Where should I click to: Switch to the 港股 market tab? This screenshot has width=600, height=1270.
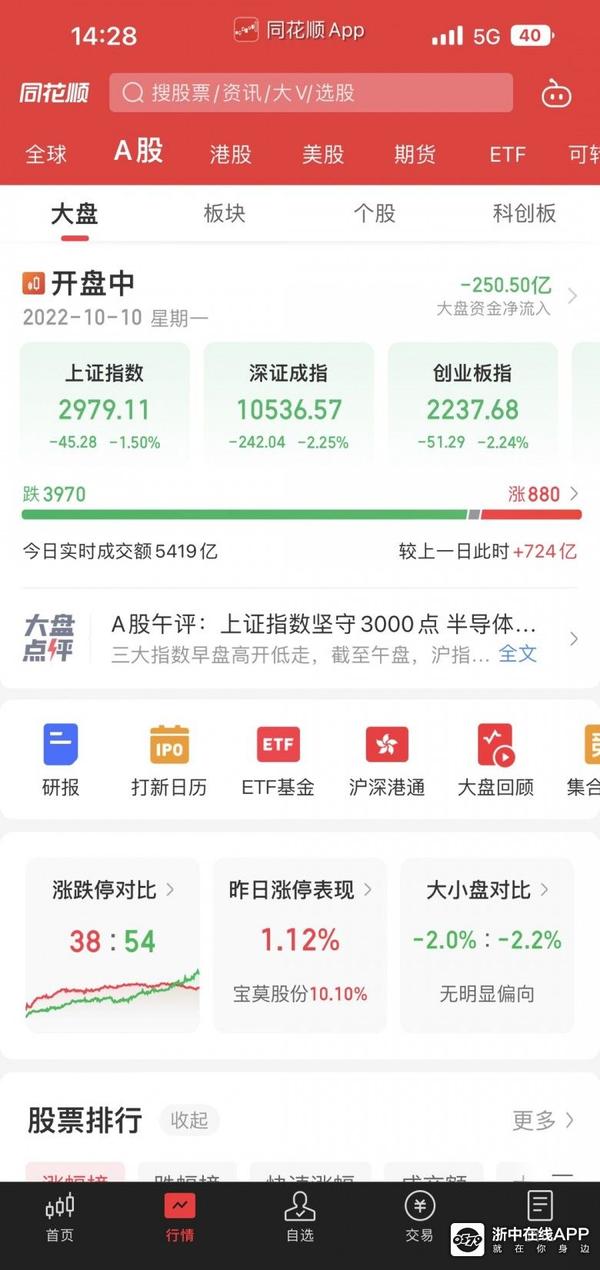230,154
